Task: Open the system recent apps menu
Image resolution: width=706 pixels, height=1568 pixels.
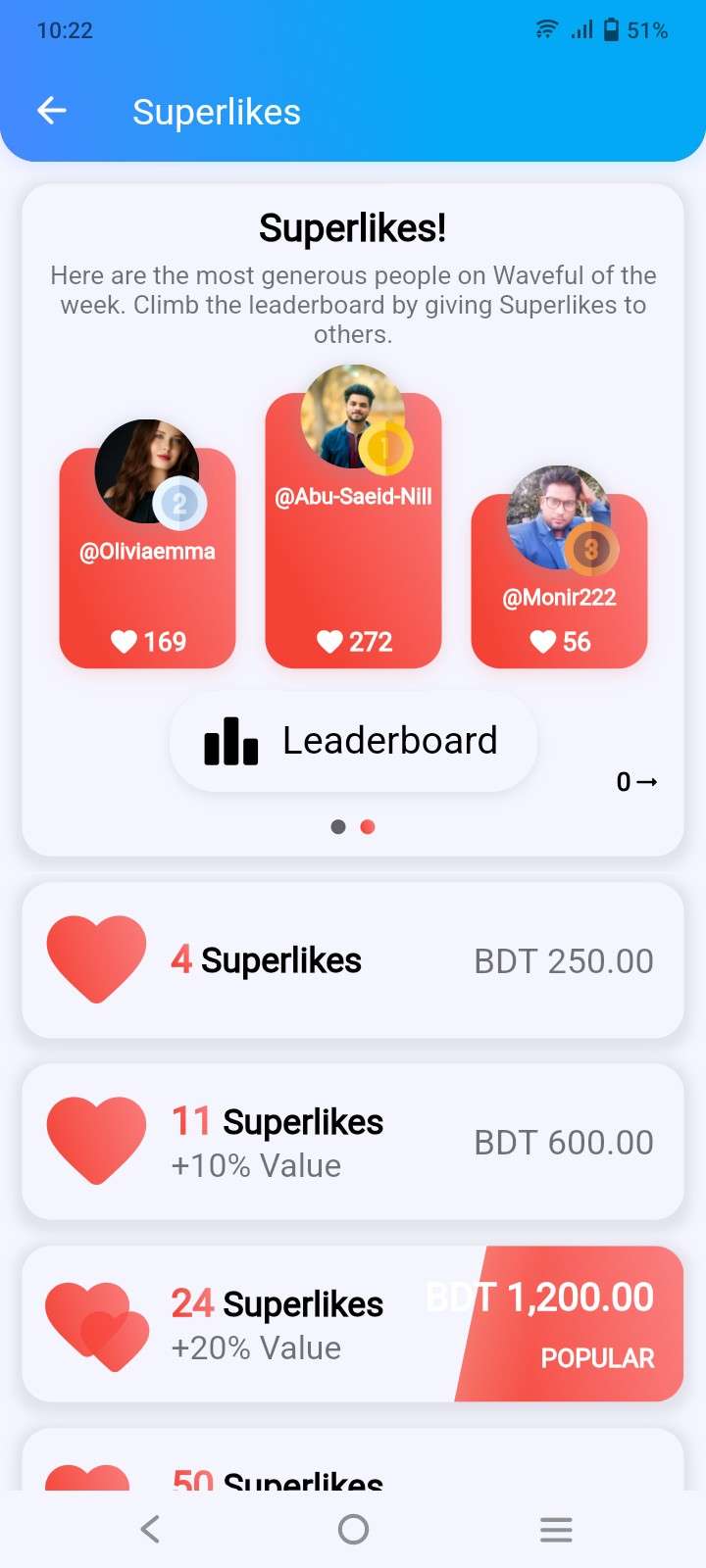Action: click(556, 1529)
